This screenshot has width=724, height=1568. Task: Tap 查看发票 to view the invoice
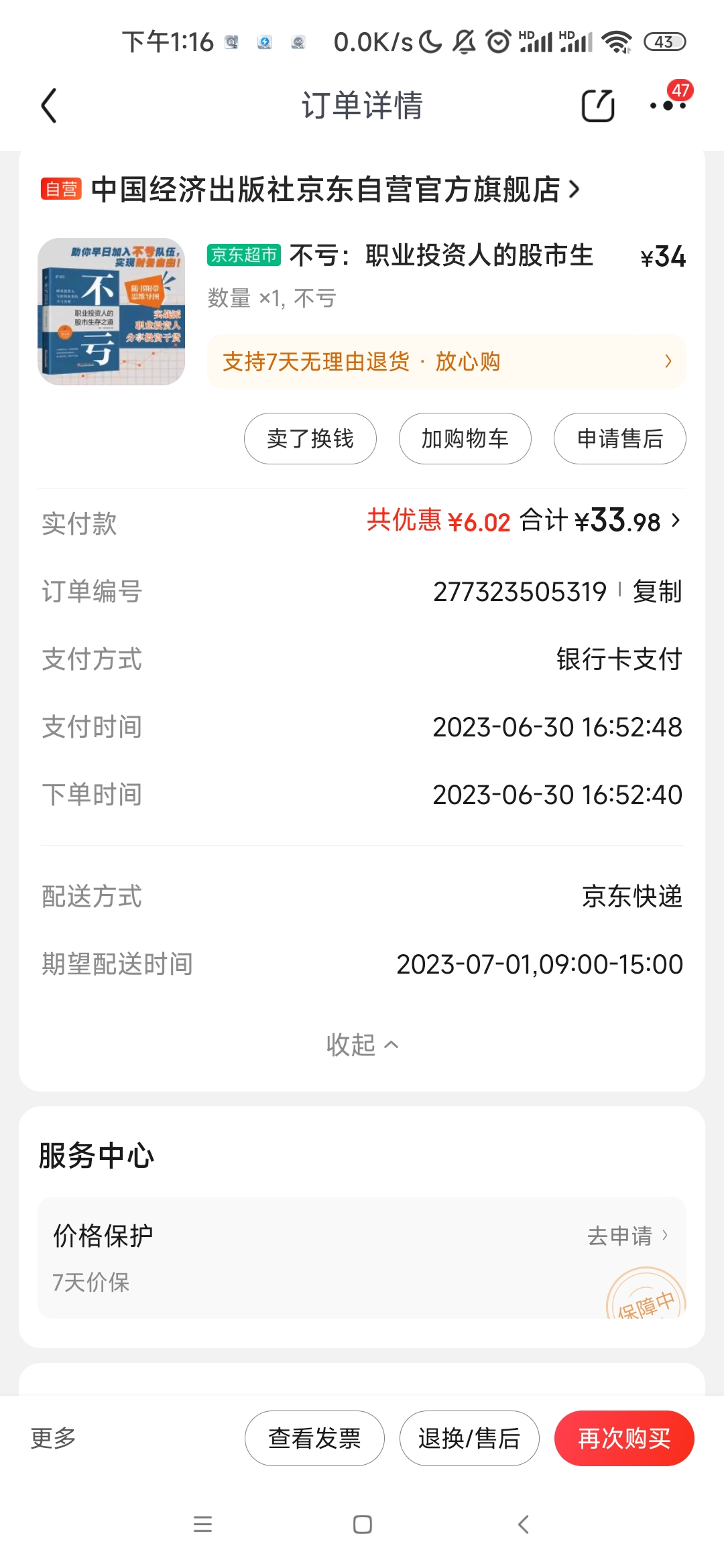click(314, 1438)
